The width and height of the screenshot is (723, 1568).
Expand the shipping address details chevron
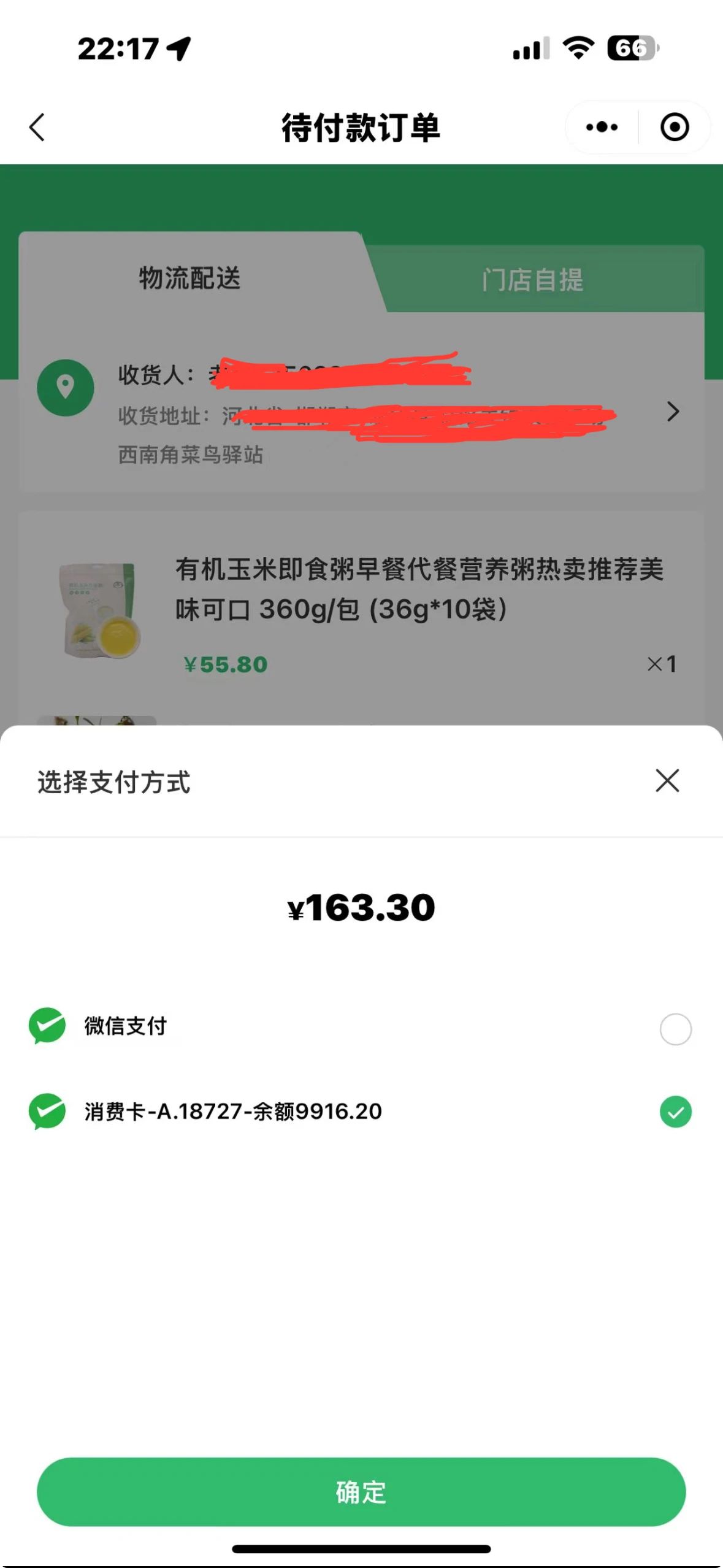pos(673,412)
